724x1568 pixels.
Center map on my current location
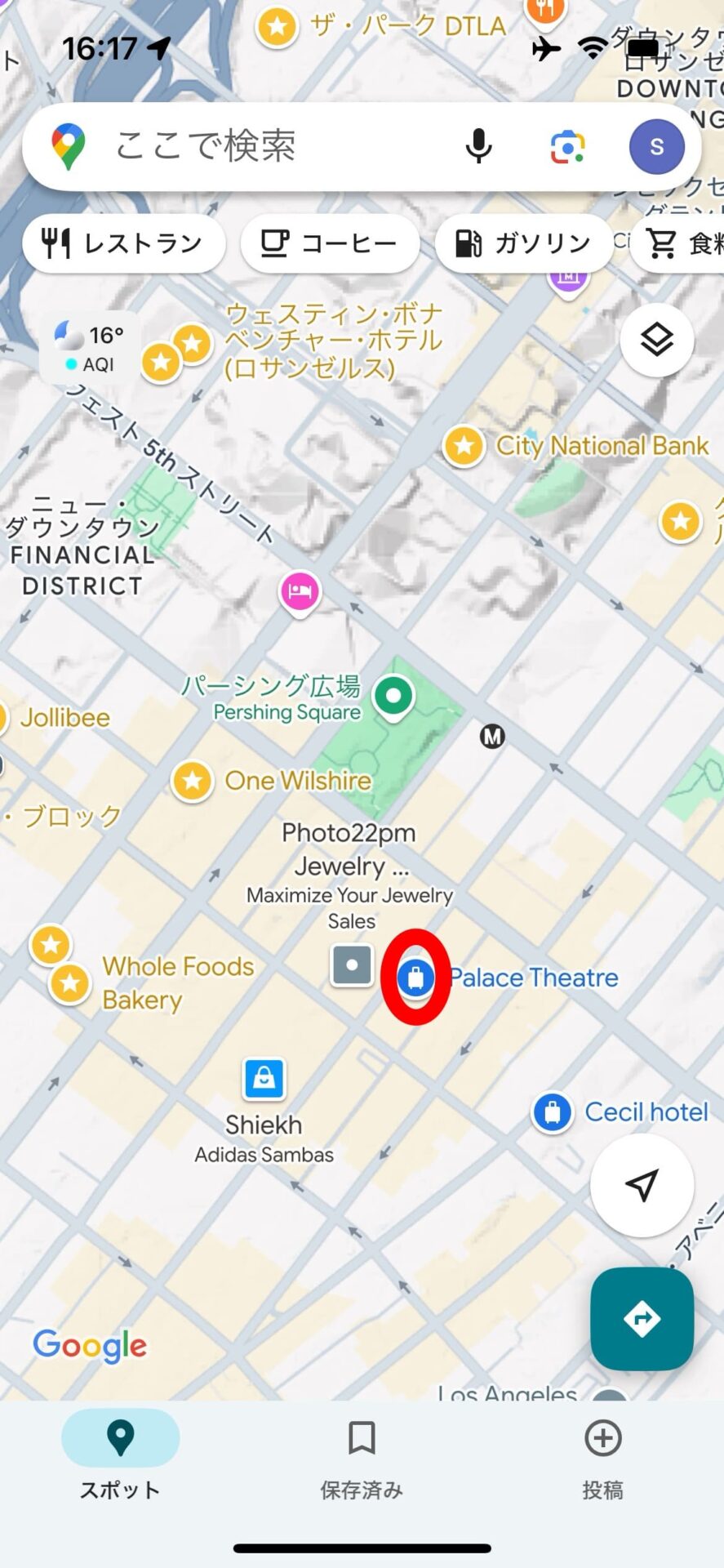(x=642, y=1184)
